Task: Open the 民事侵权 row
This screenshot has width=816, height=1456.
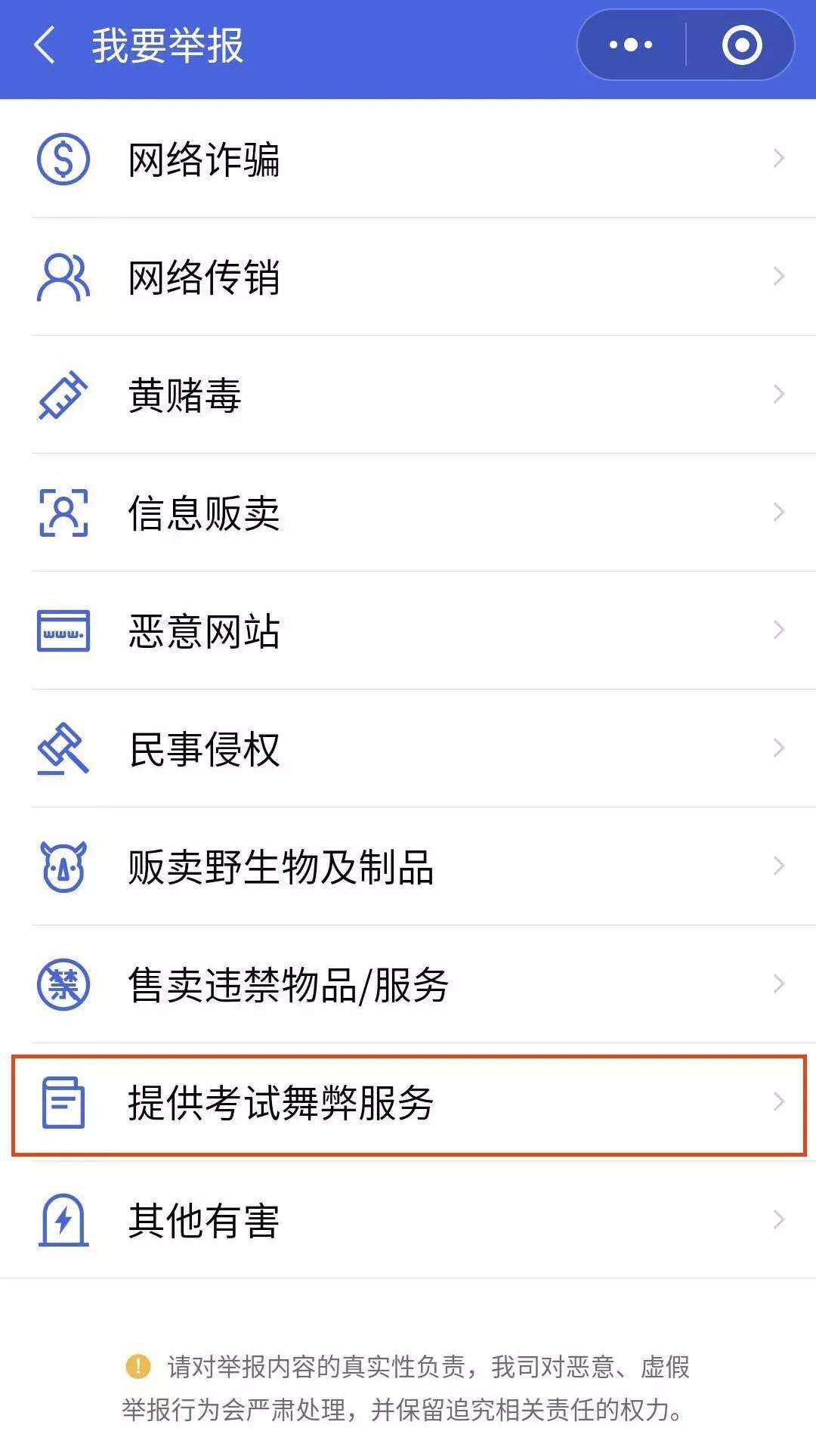Action: click(408, 748)
